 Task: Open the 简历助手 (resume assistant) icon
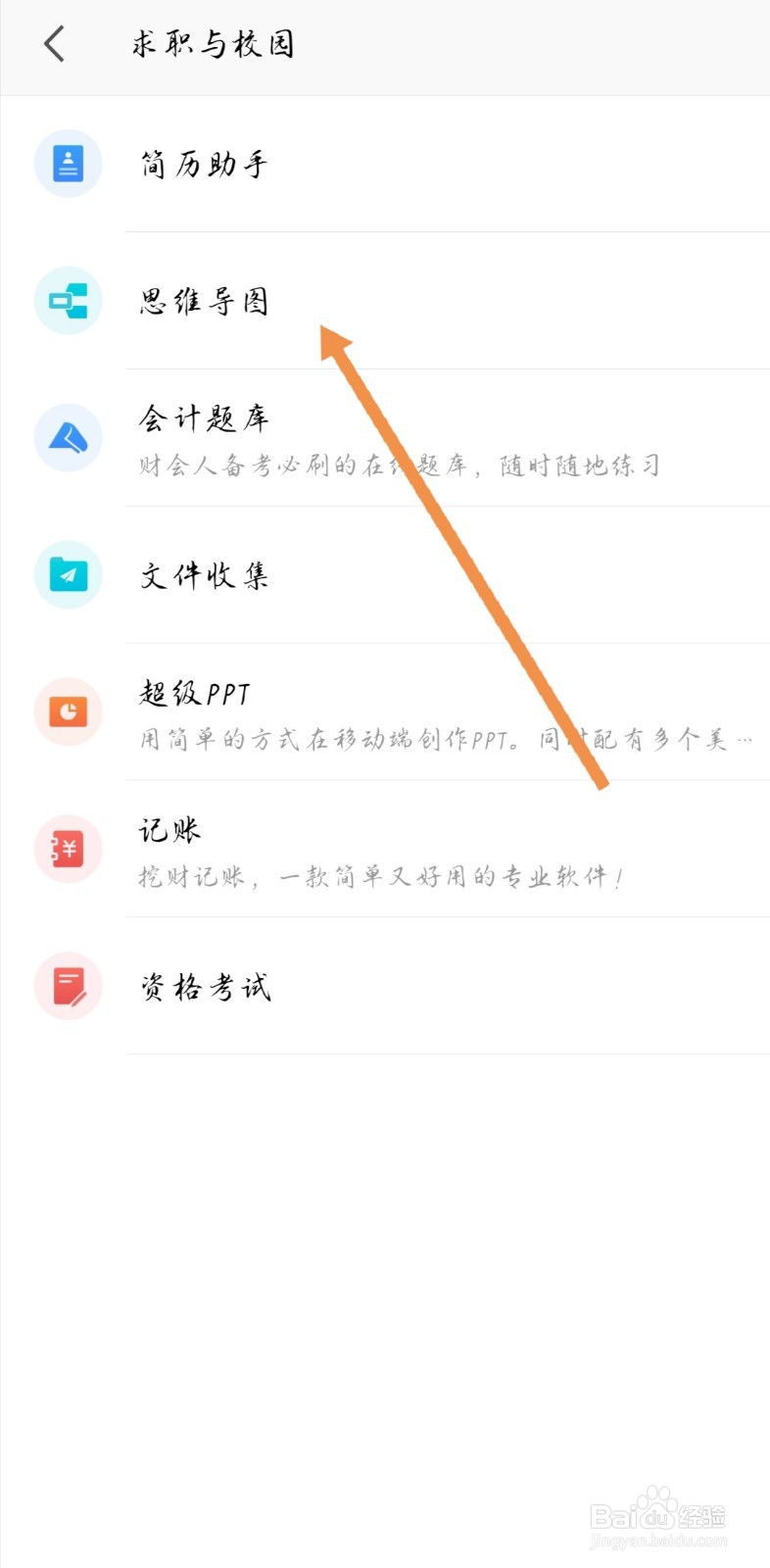point(68,164)
